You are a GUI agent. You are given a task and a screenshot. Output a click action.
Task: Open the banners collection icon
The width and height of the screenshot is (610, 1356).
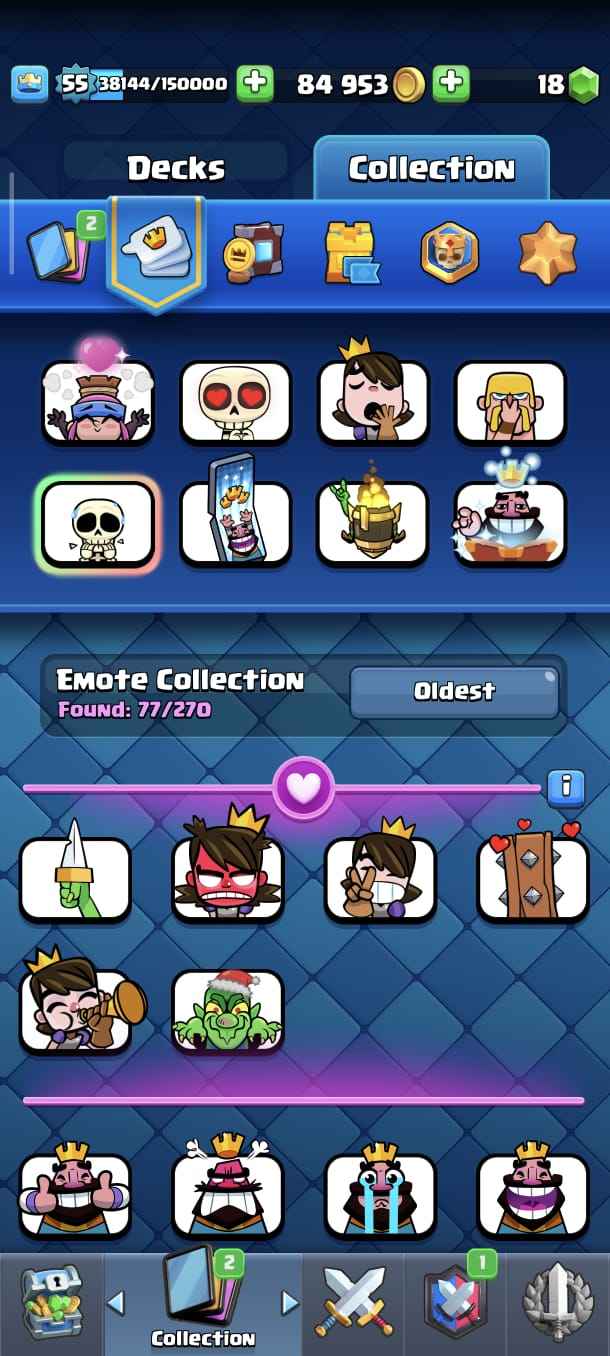(x=251, y=252)
